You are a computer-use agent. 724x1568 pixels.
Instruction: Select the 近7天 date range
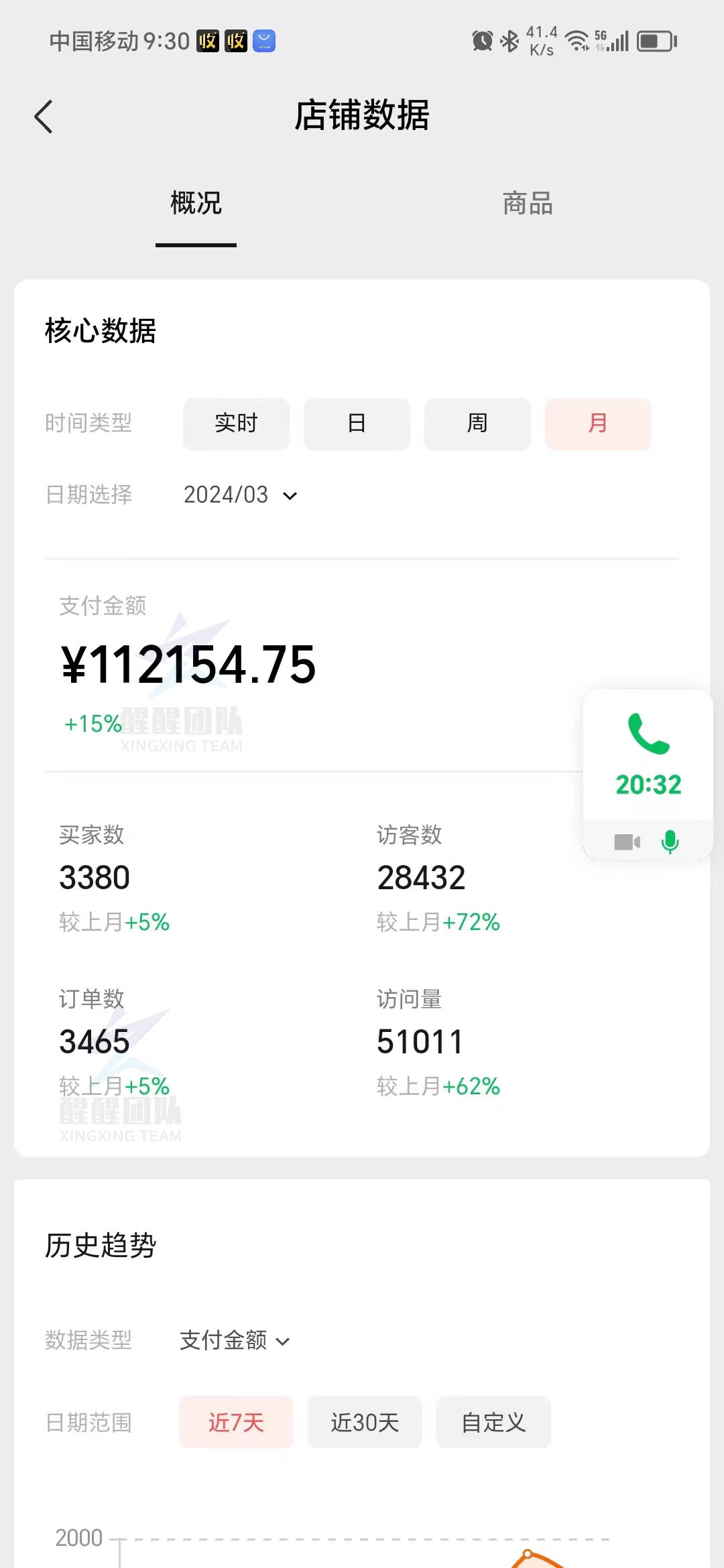point(236,1422)
